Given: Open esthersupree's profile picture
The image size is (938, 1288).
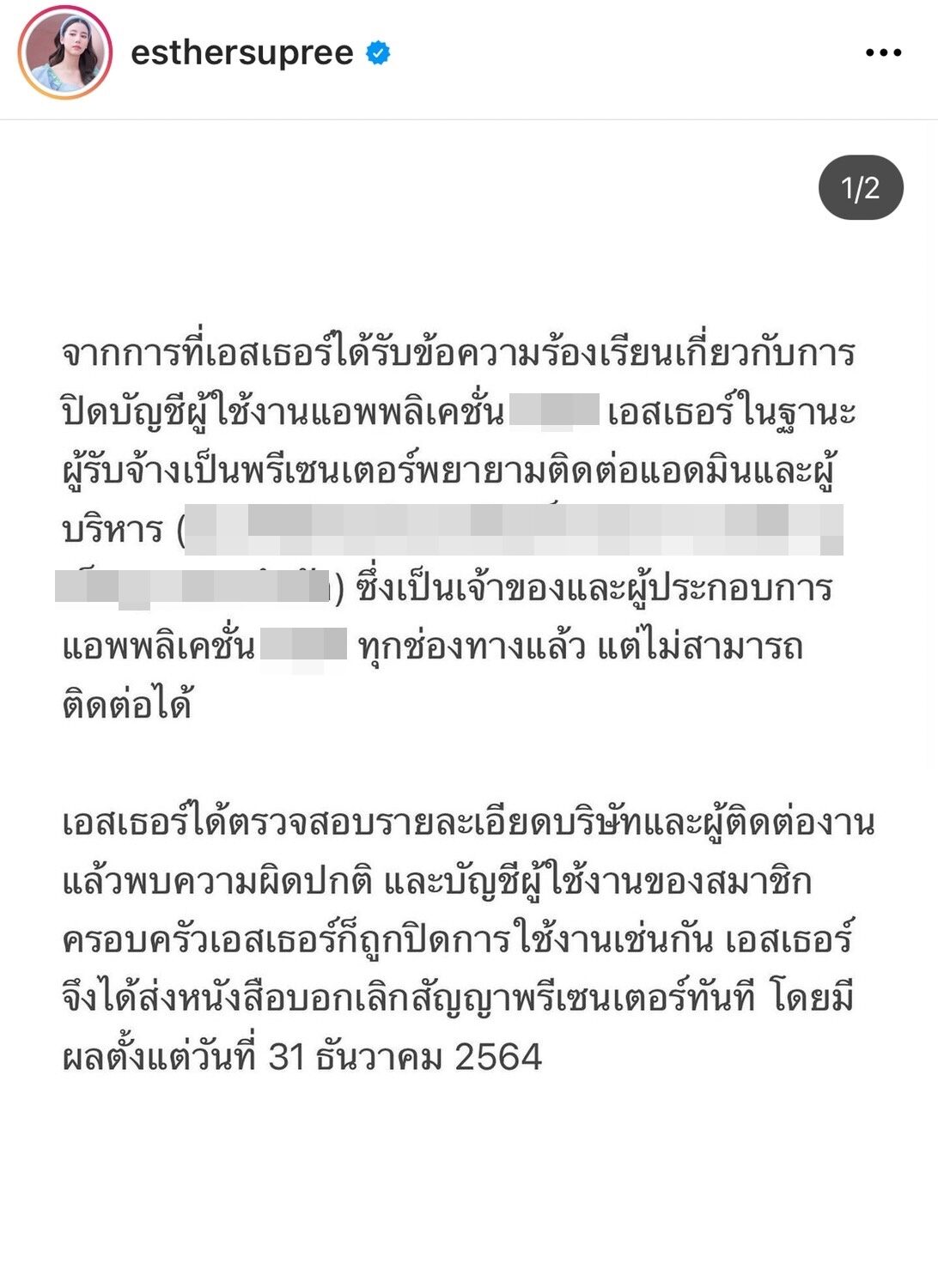Looking at the screenshot, I should (x=65, y=53).
